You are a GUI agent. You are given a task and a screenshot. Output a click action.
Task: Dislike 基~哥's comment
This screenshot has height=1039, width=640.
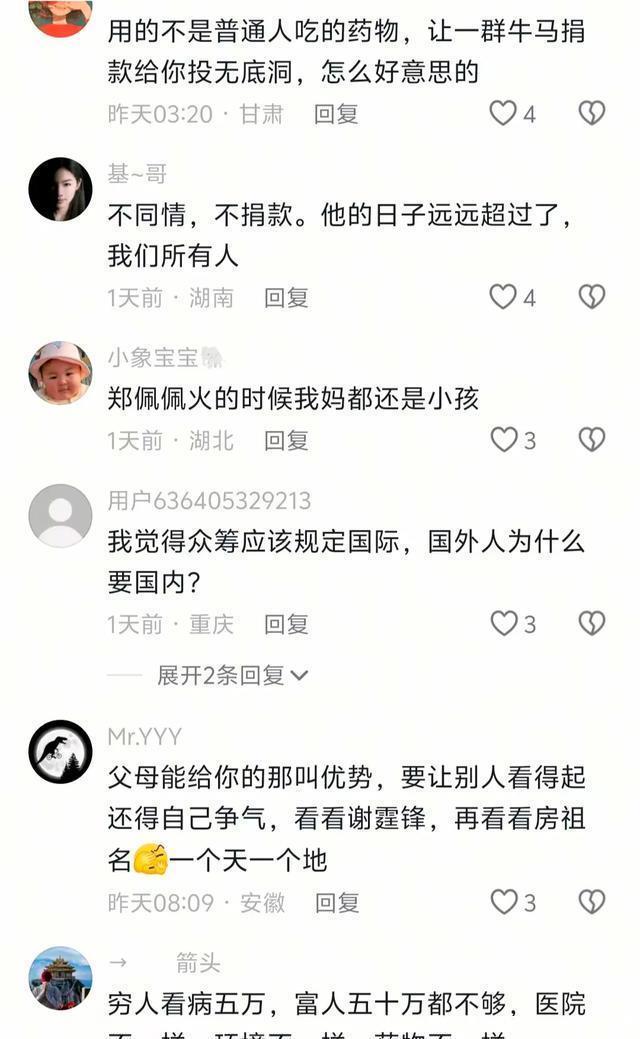coord(592,297)
